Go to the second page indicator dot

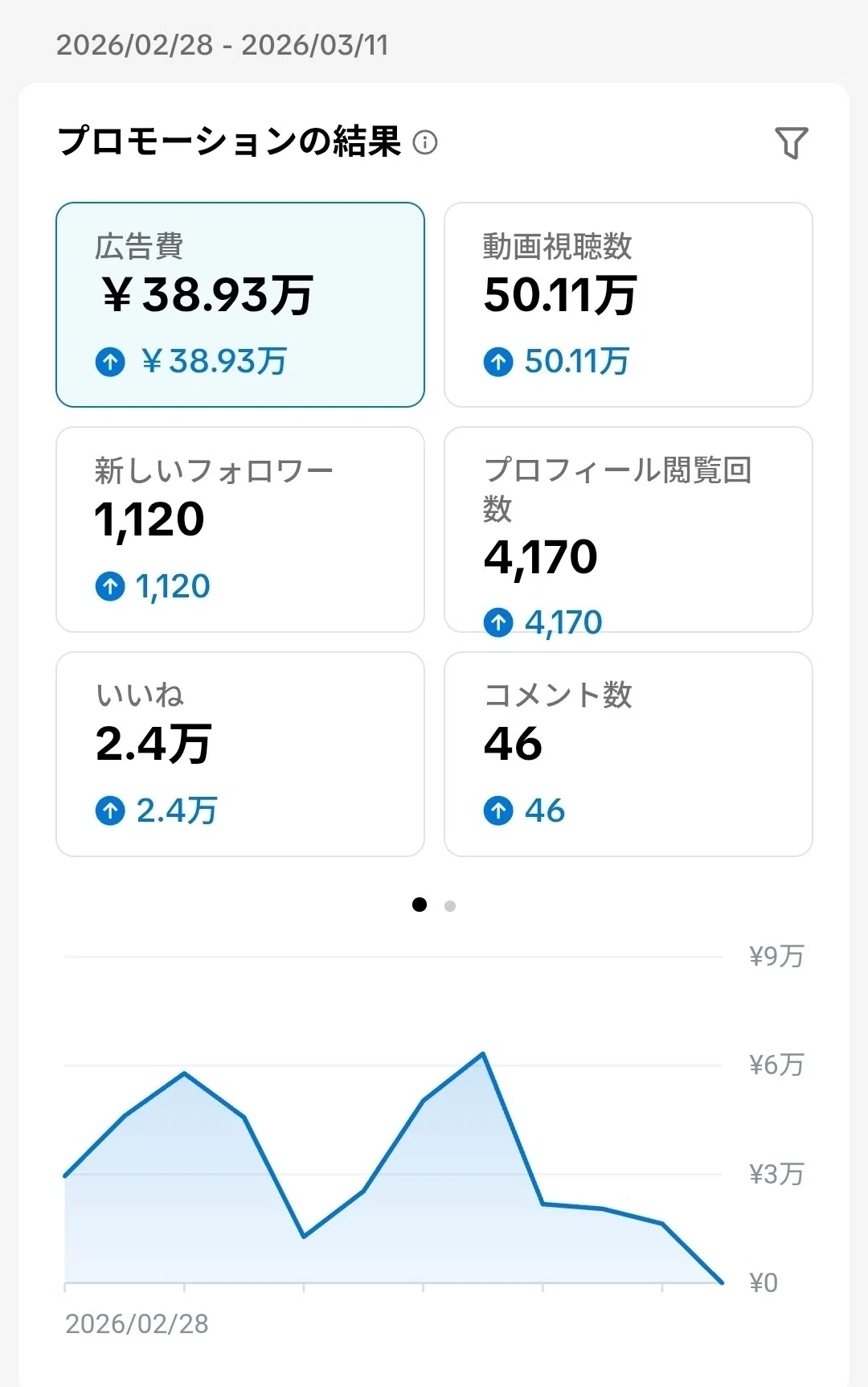click(x=450, y=906)
